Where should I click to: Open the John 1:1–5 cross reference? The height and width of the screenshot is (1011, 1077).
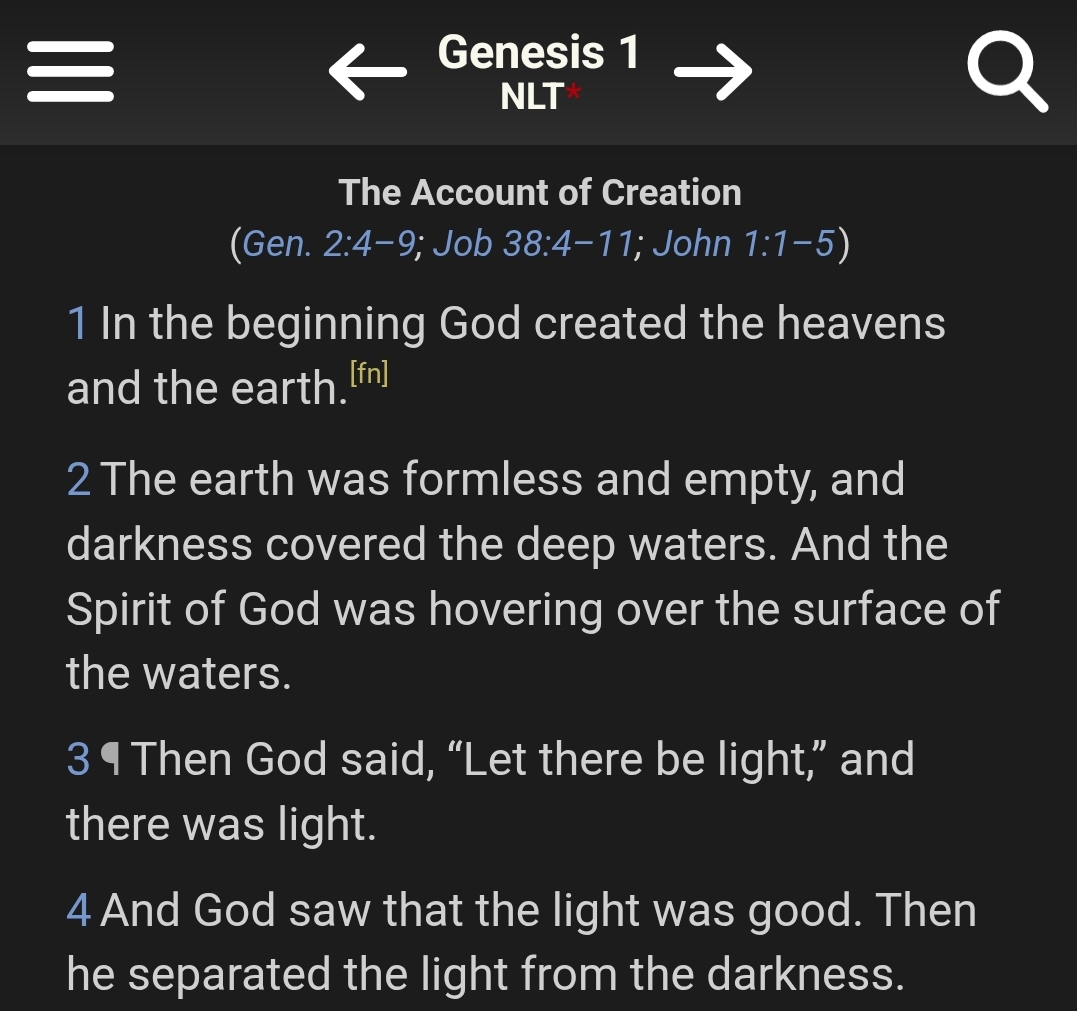(742, 243)
